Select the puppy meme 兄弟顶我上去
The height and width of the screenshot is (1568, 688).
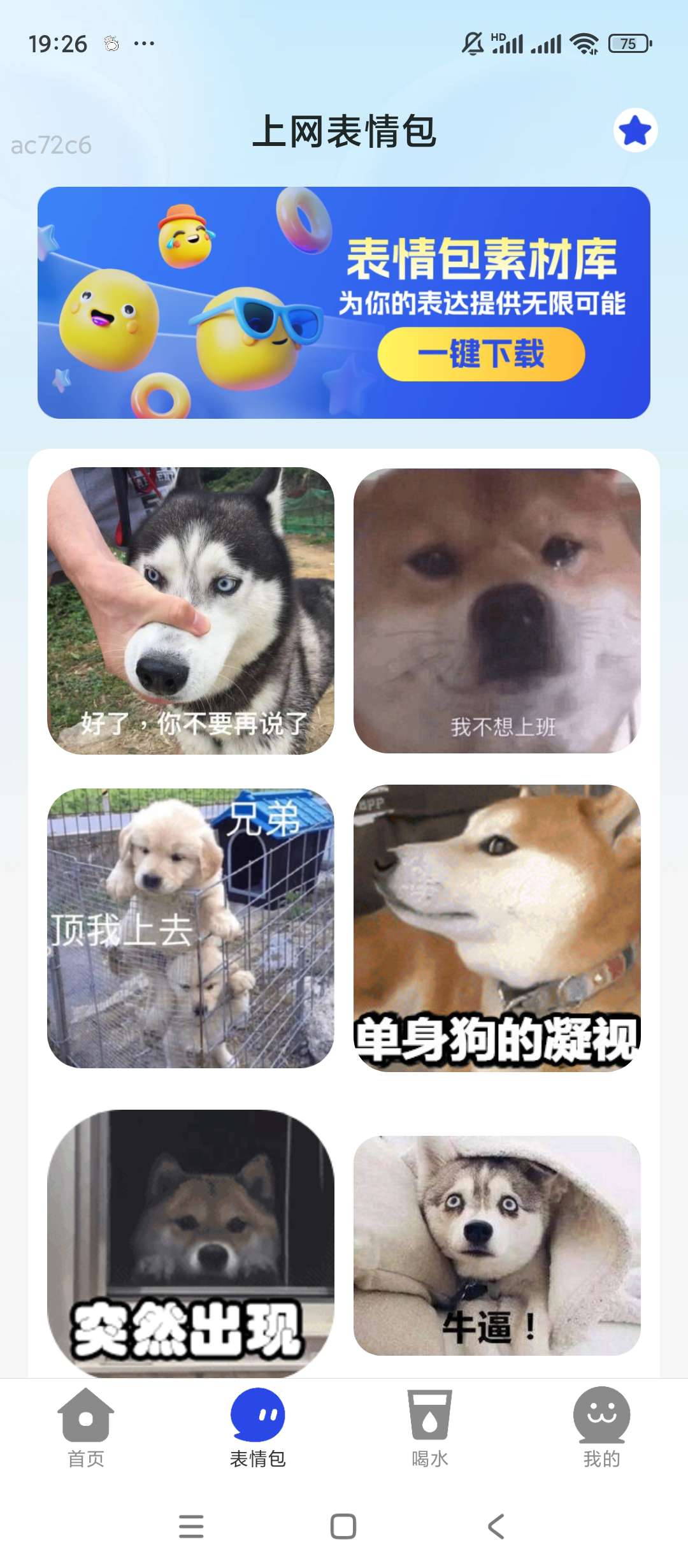[190, 928]
